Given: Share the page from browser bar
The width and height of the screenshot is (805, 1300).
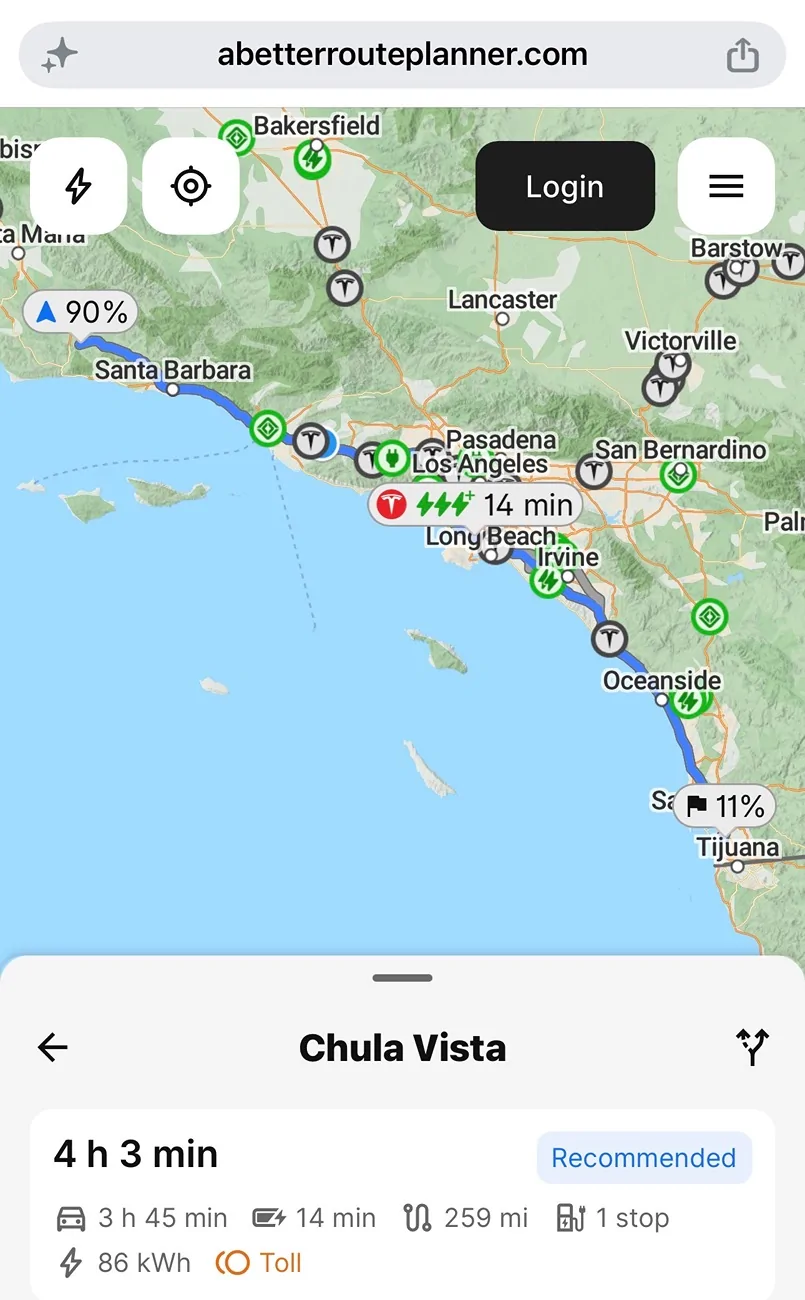Looking at the screenshot, I should 742,55.
